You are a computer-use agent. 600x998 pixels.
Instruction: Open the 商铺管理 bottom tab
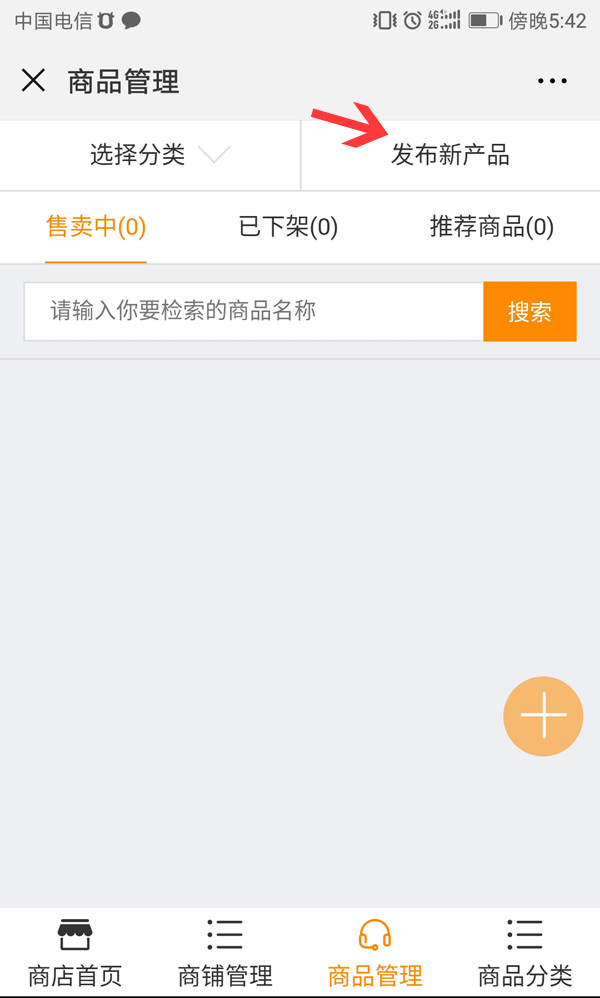click(225, 953)
